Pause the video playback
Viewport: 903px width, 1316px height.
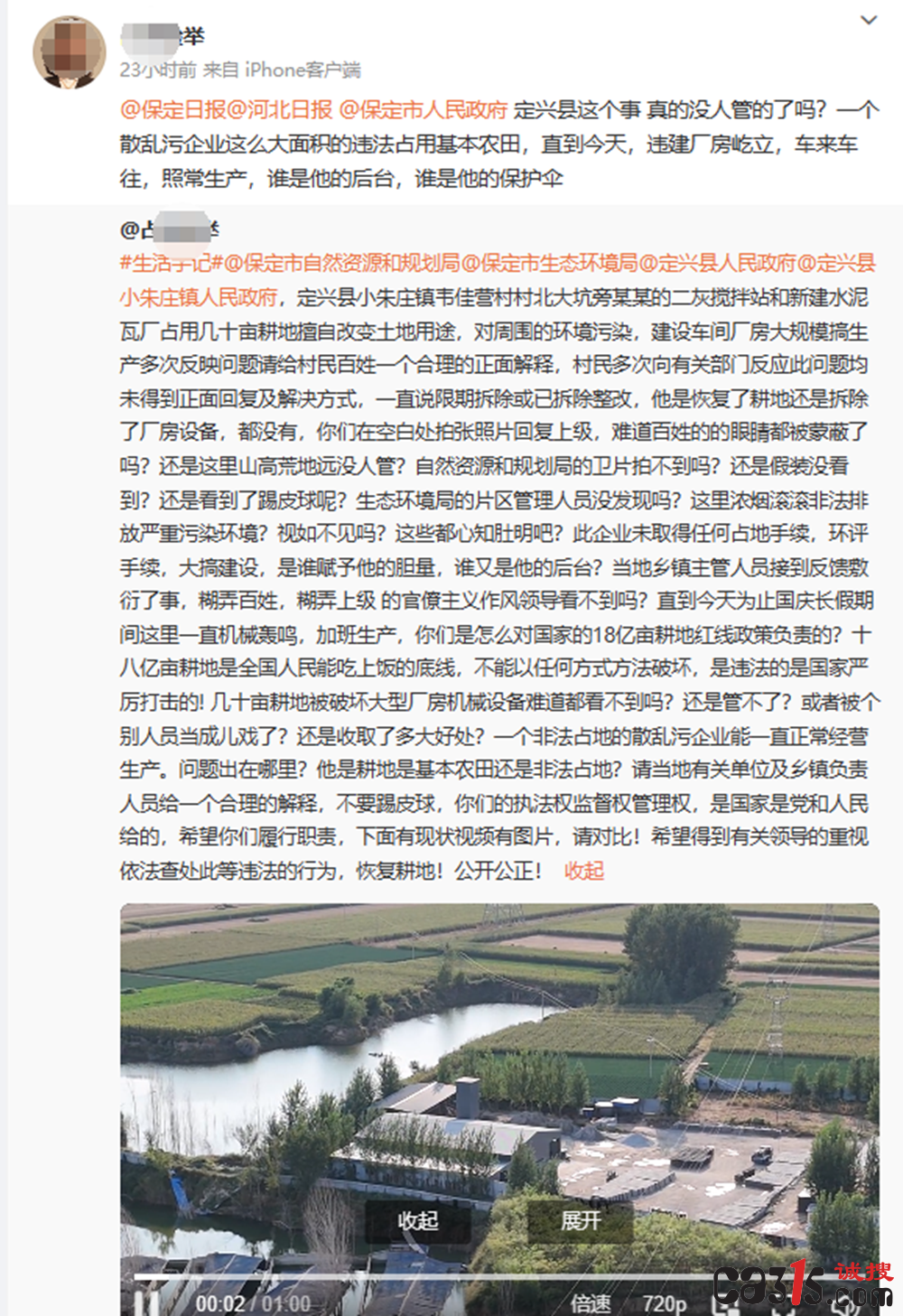[x=142, y=1303]
